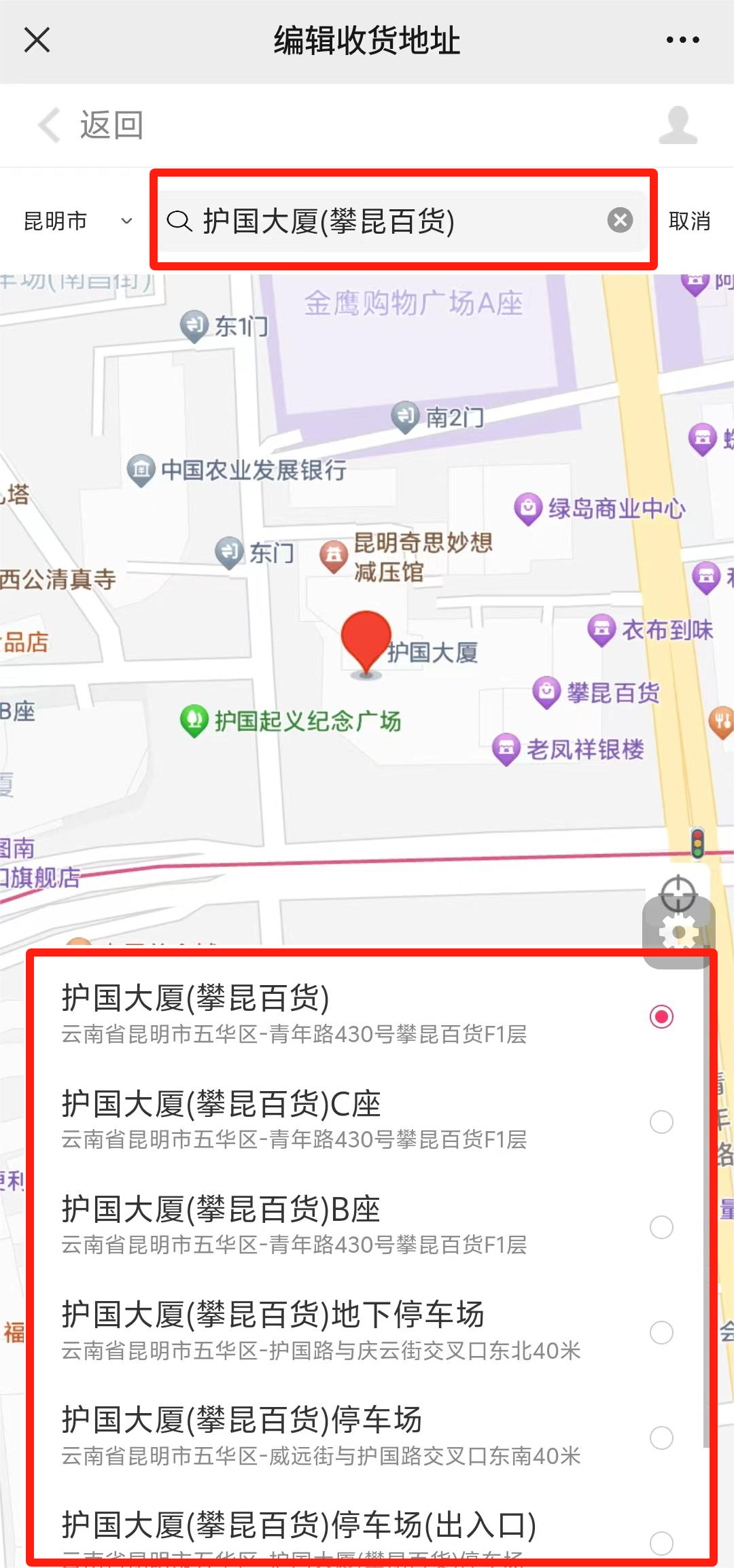Select 护国大厦(攀昆百货)C座 radio button

(x=660, y=1121)
